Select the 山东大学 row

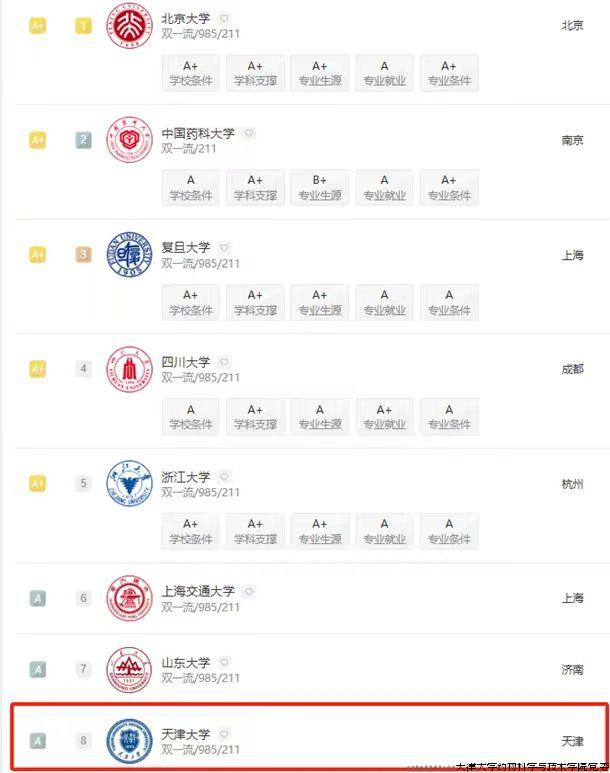tap(186, 663)
